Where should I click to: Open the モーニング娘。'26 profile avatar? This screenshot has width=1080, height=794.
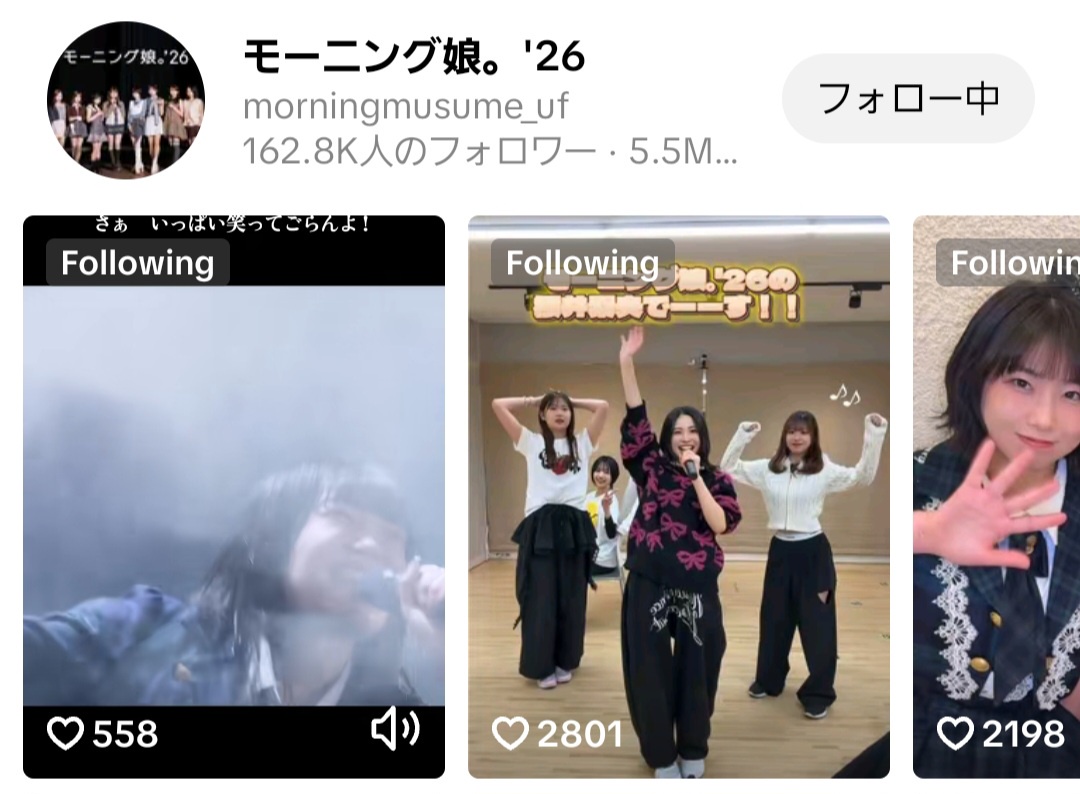(x=126, y=100)
